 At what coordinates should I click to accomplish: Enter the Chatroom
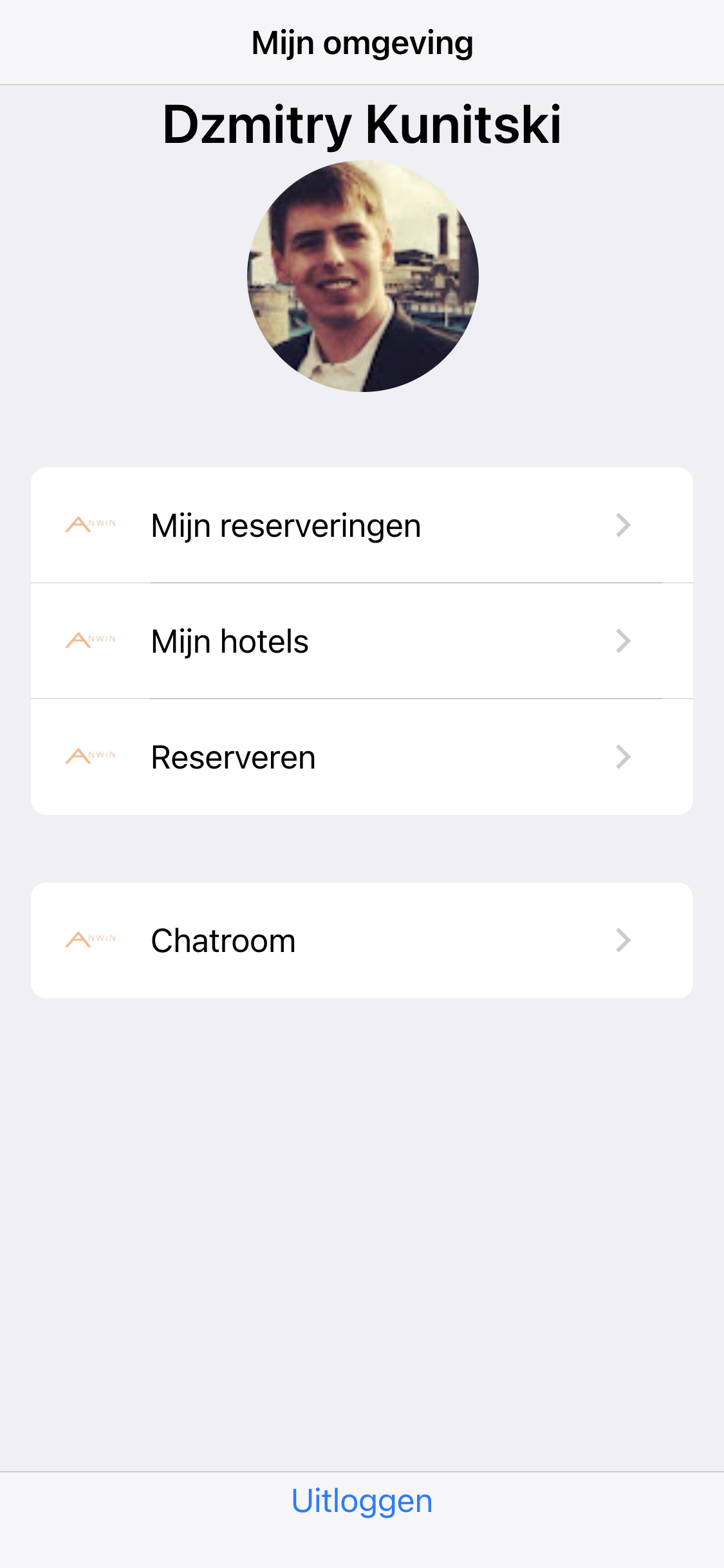361,940
